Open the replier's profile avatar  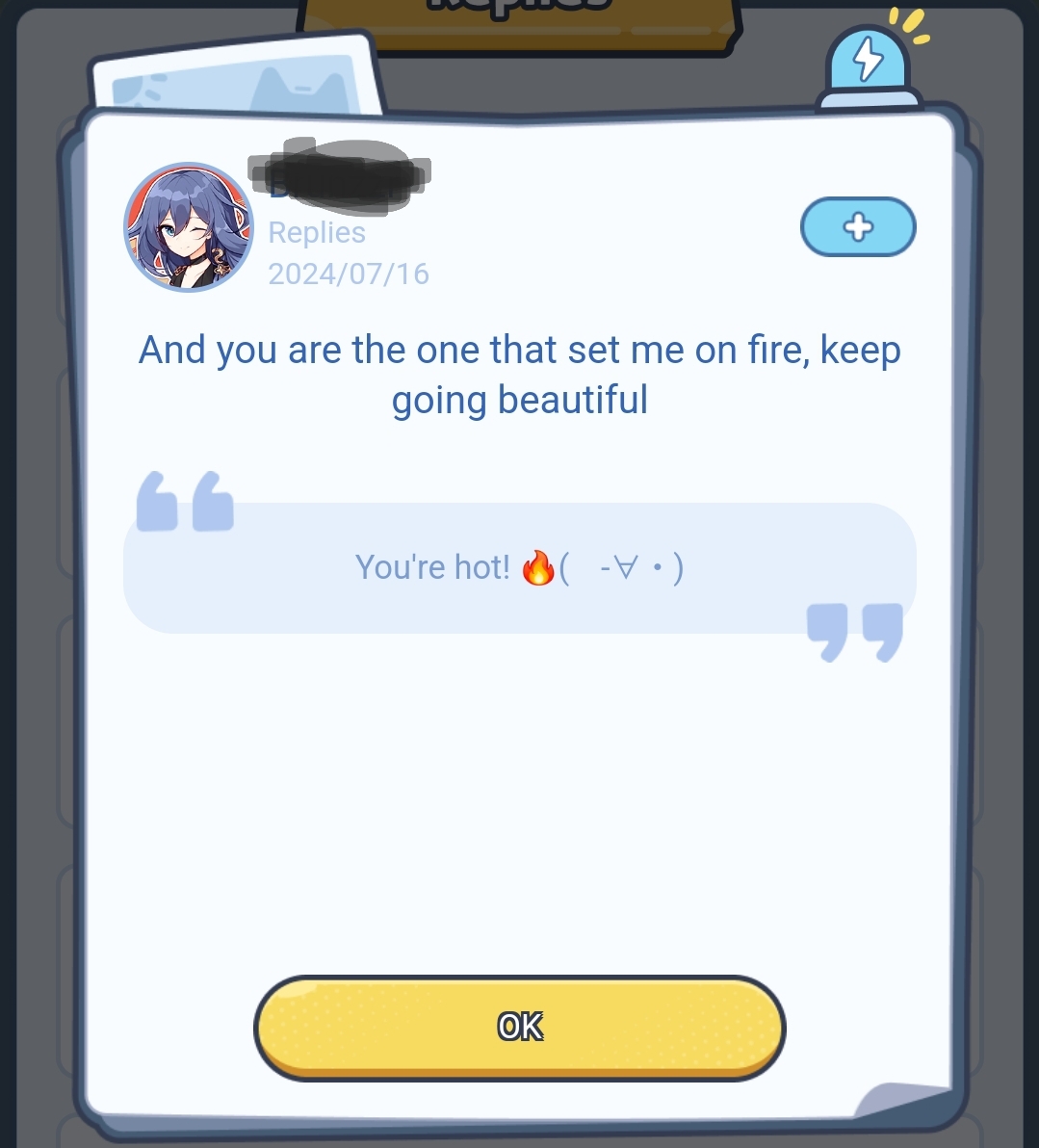[189, 227]
